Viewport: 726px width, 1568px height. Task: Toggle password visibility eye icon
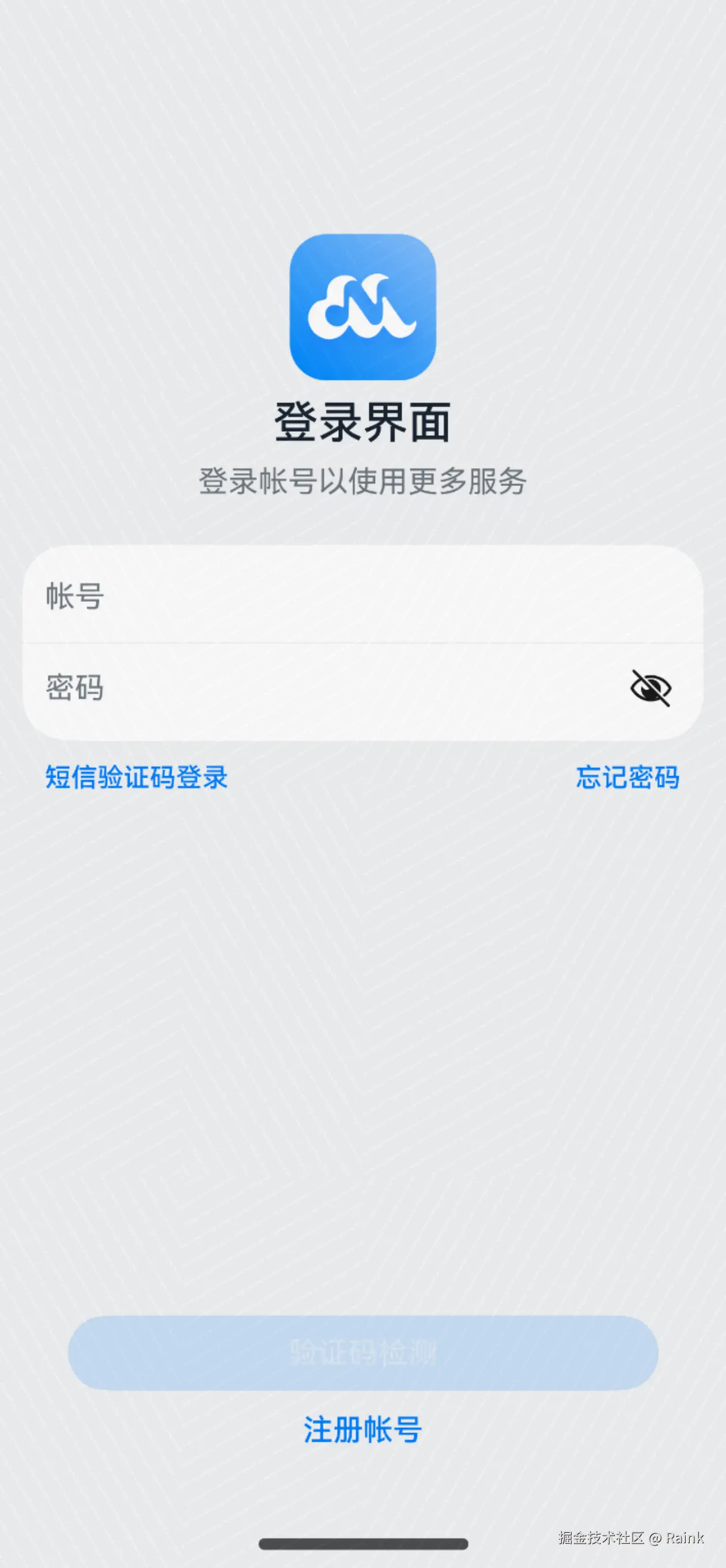point(650,688)
